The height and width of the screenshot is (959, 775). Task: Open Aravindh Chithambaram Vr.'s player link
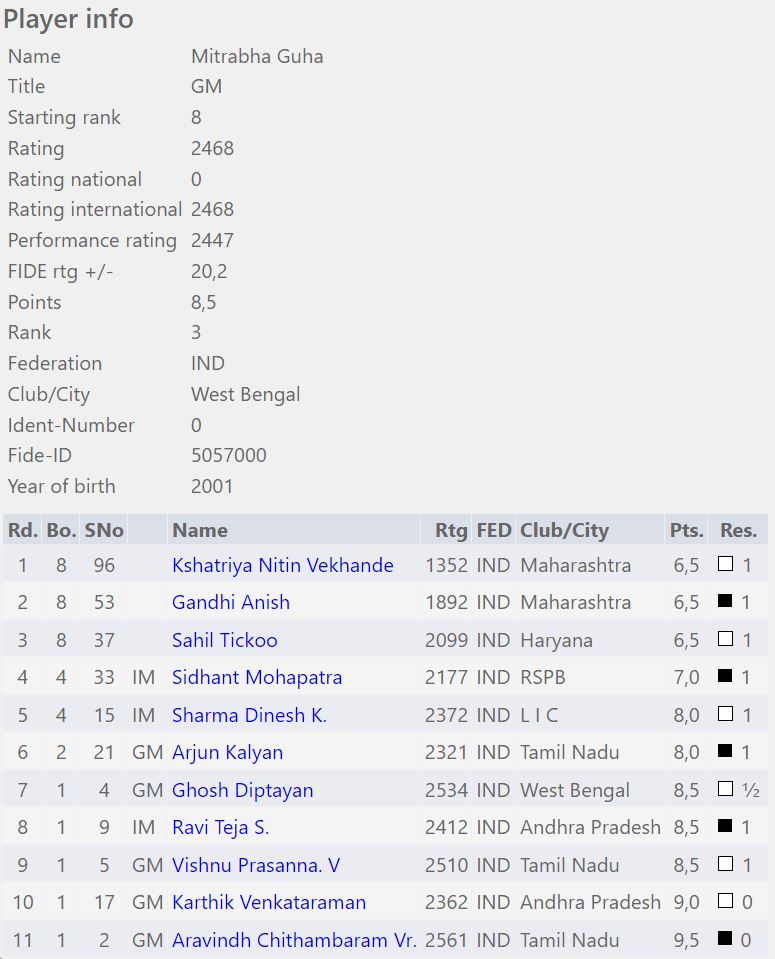point(295,940)
